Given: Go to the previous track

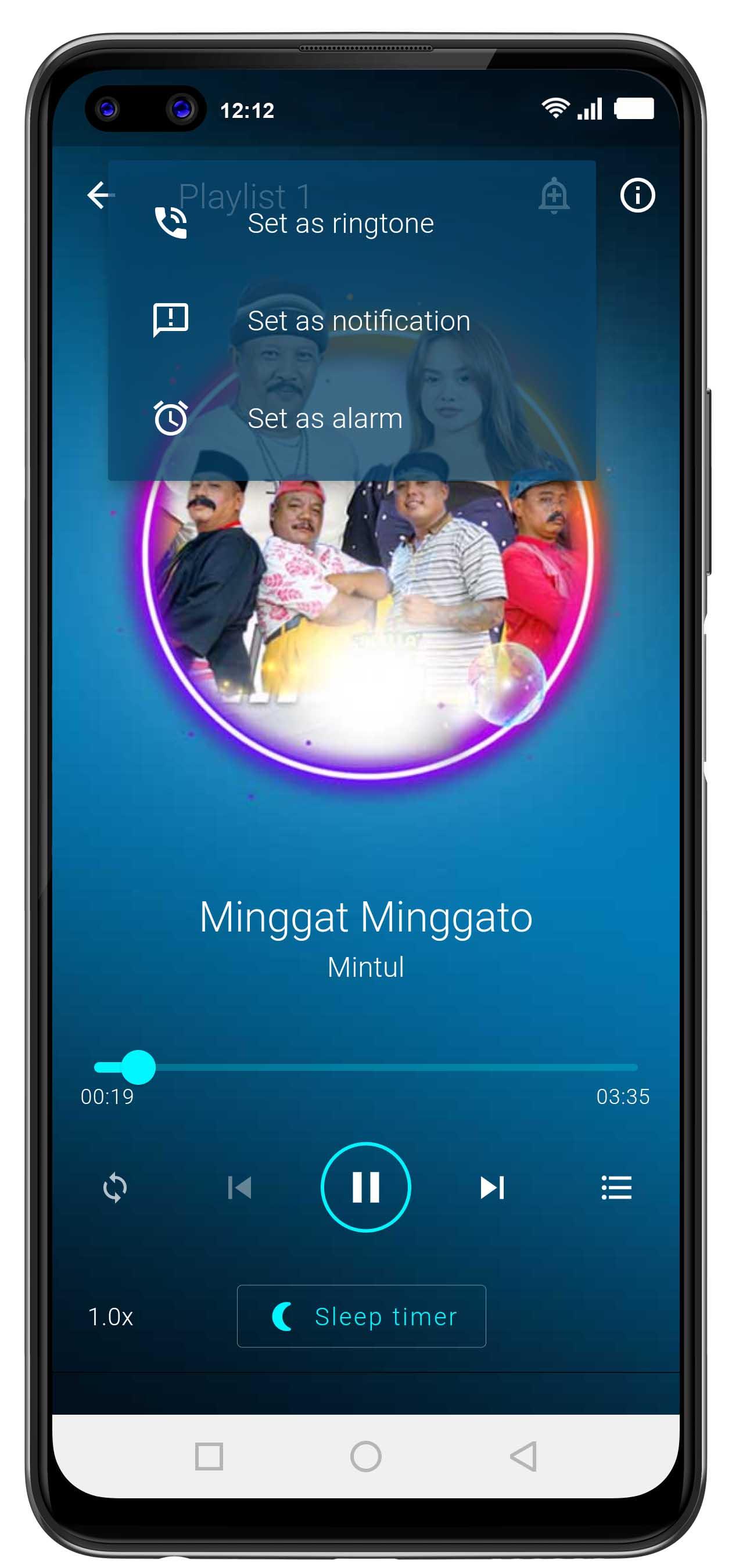Looking at the screenshot, I should 239,1188.
